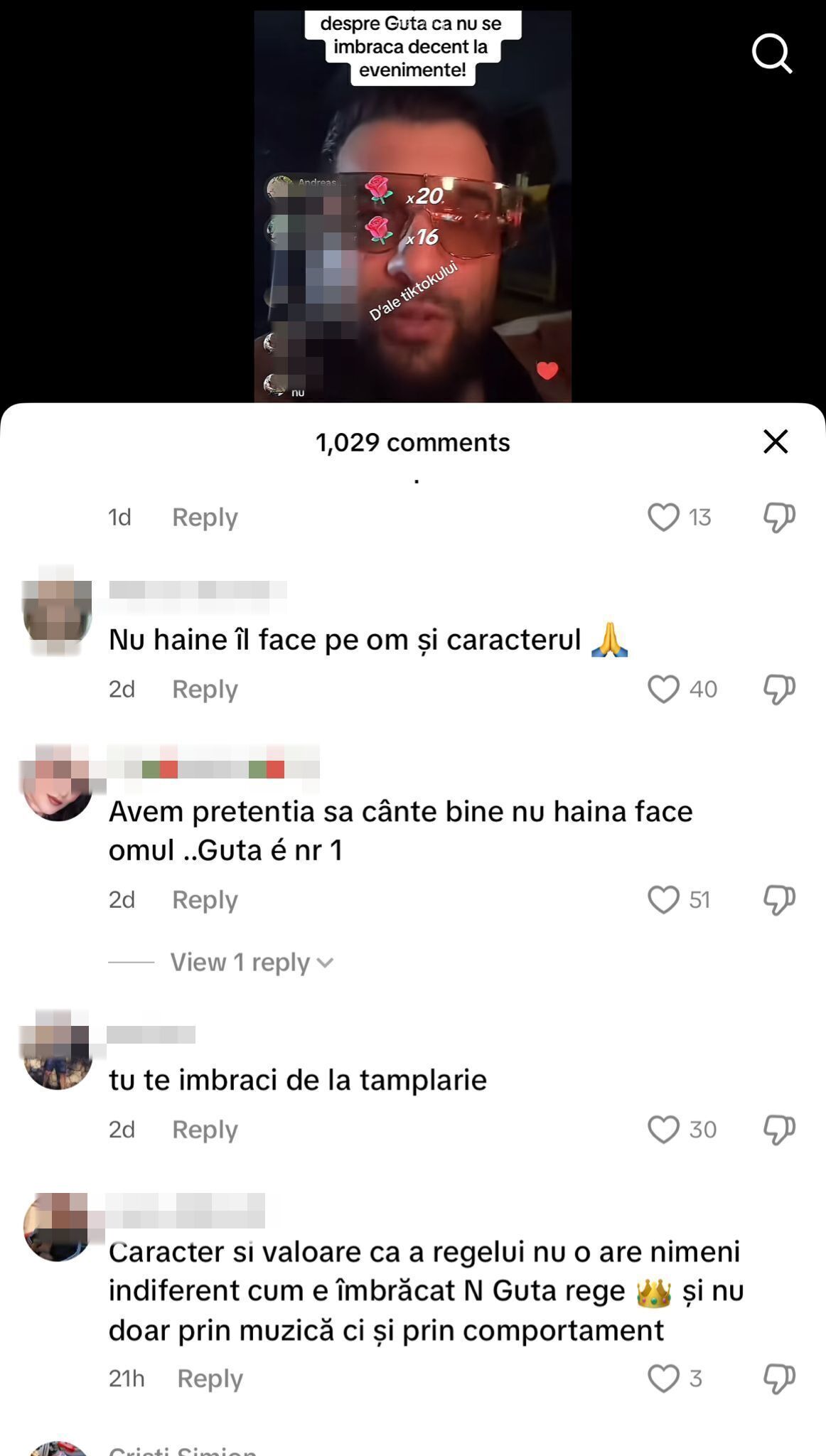Dislike the 'Guta é nr 1' comment
826x1456 pixels.
coord(779,899)
